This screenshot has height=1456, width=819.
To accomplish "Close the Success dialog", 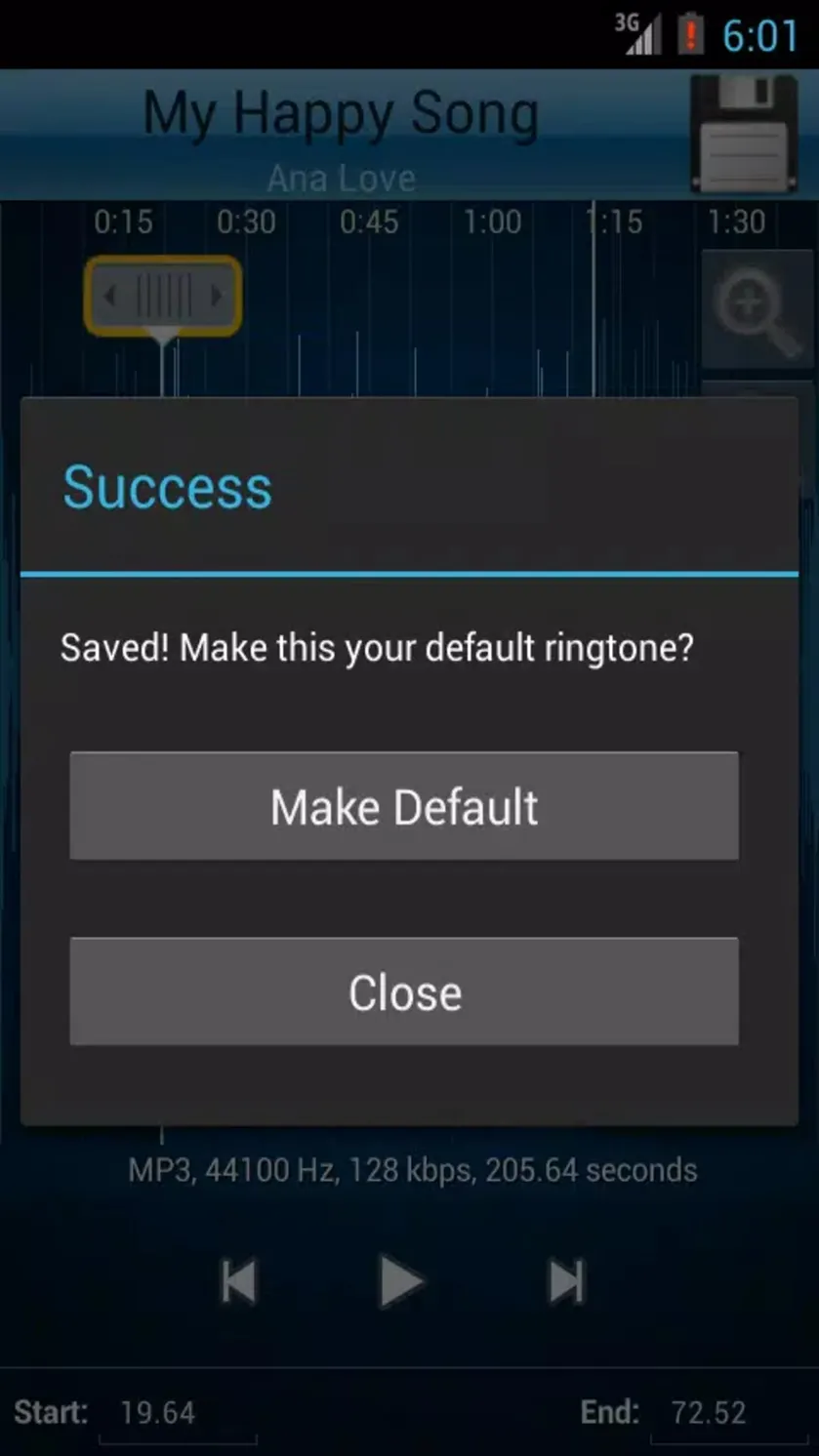I will pyautogui.click(x=404, y=991).
